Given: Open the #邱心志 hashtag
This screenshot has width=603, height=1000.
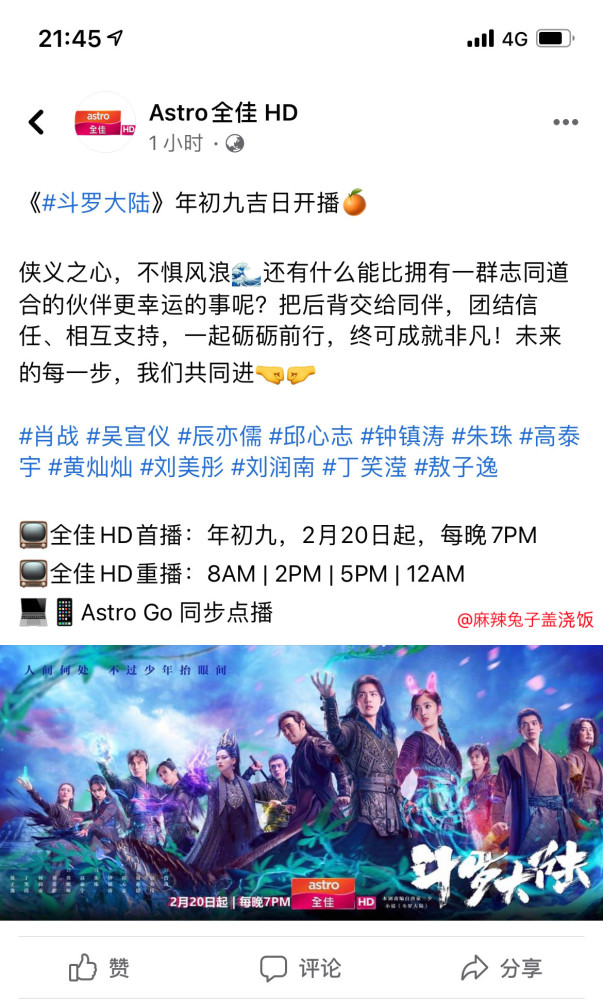Looking at the screenshot, I should click(311, 436).
